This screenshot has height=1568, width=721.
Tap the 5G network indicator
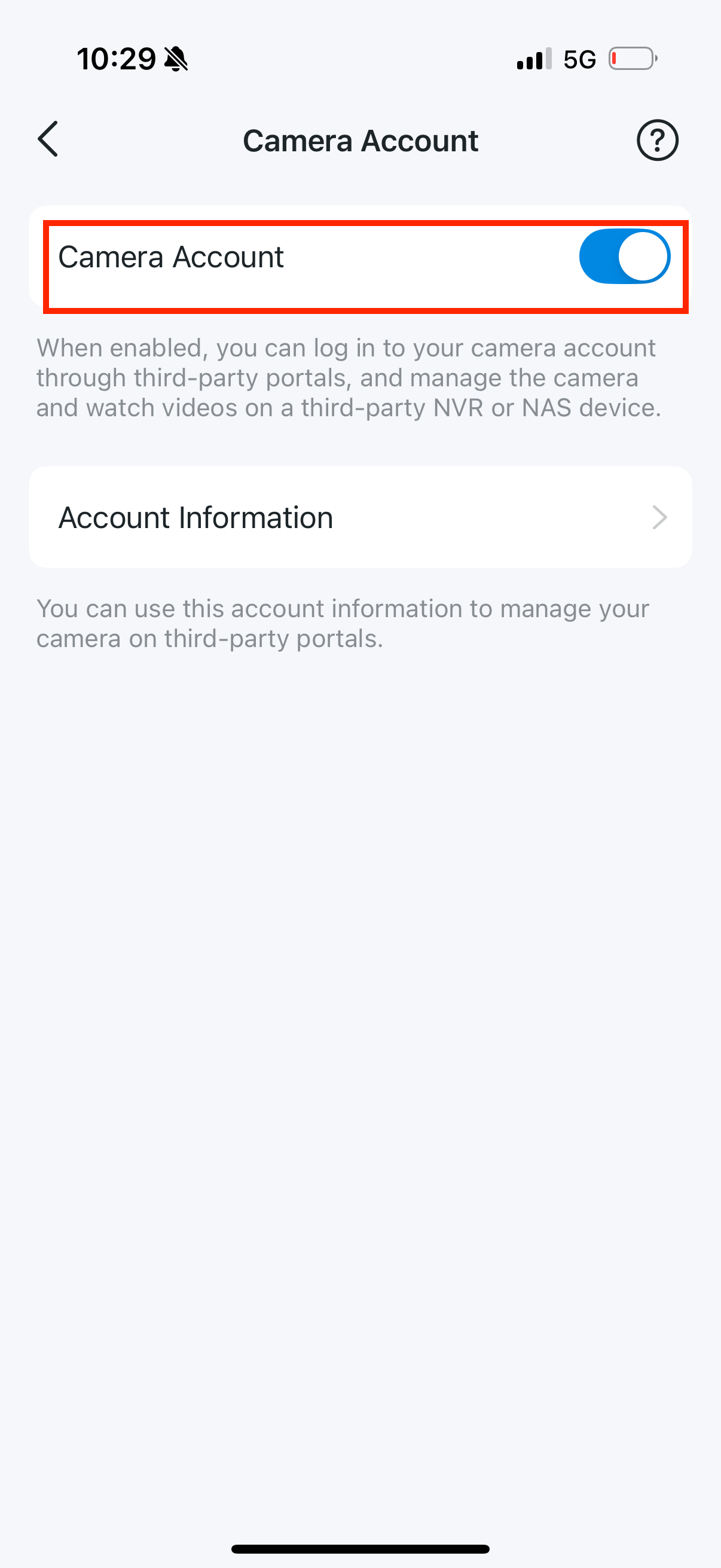click(578, 58)
